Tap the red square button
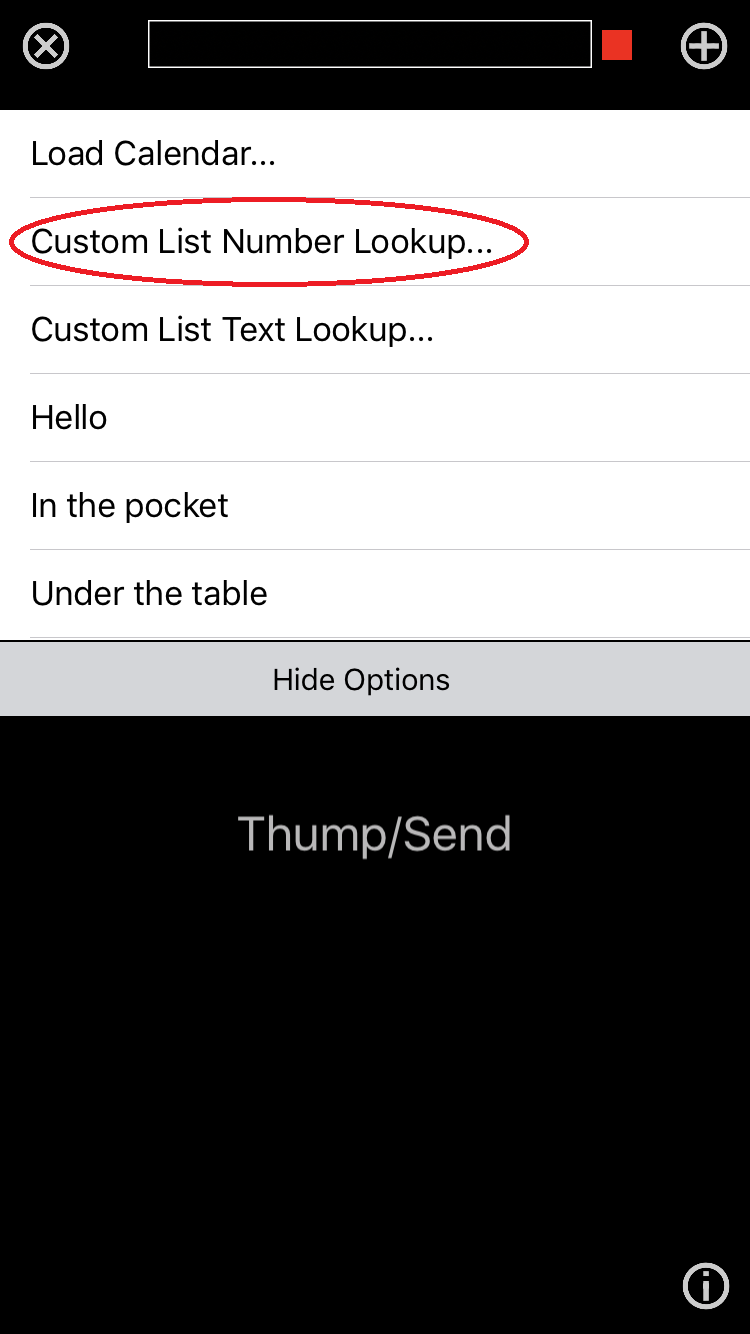The height and width of the screenshot is (1334, 750). pyautogui.click(x=617, y=45)
